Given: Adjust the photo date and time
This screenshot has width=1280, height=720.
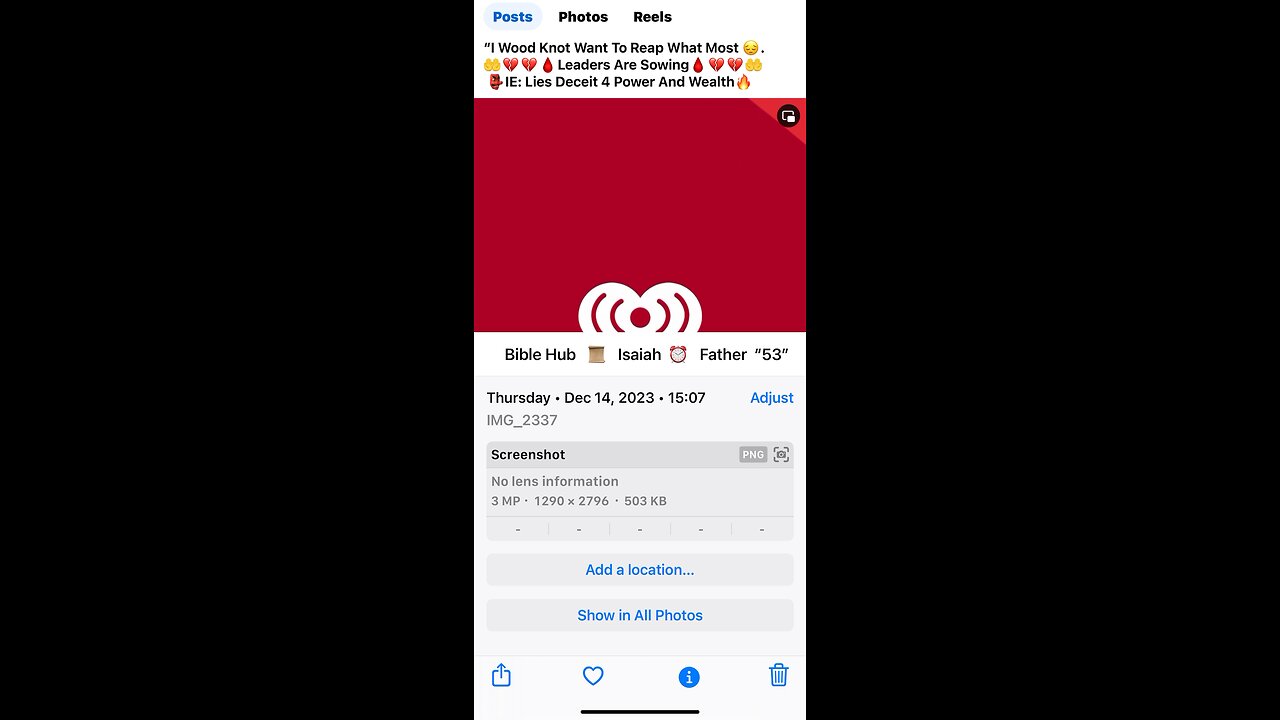Looking at the screenshot, I should point(771,398).
